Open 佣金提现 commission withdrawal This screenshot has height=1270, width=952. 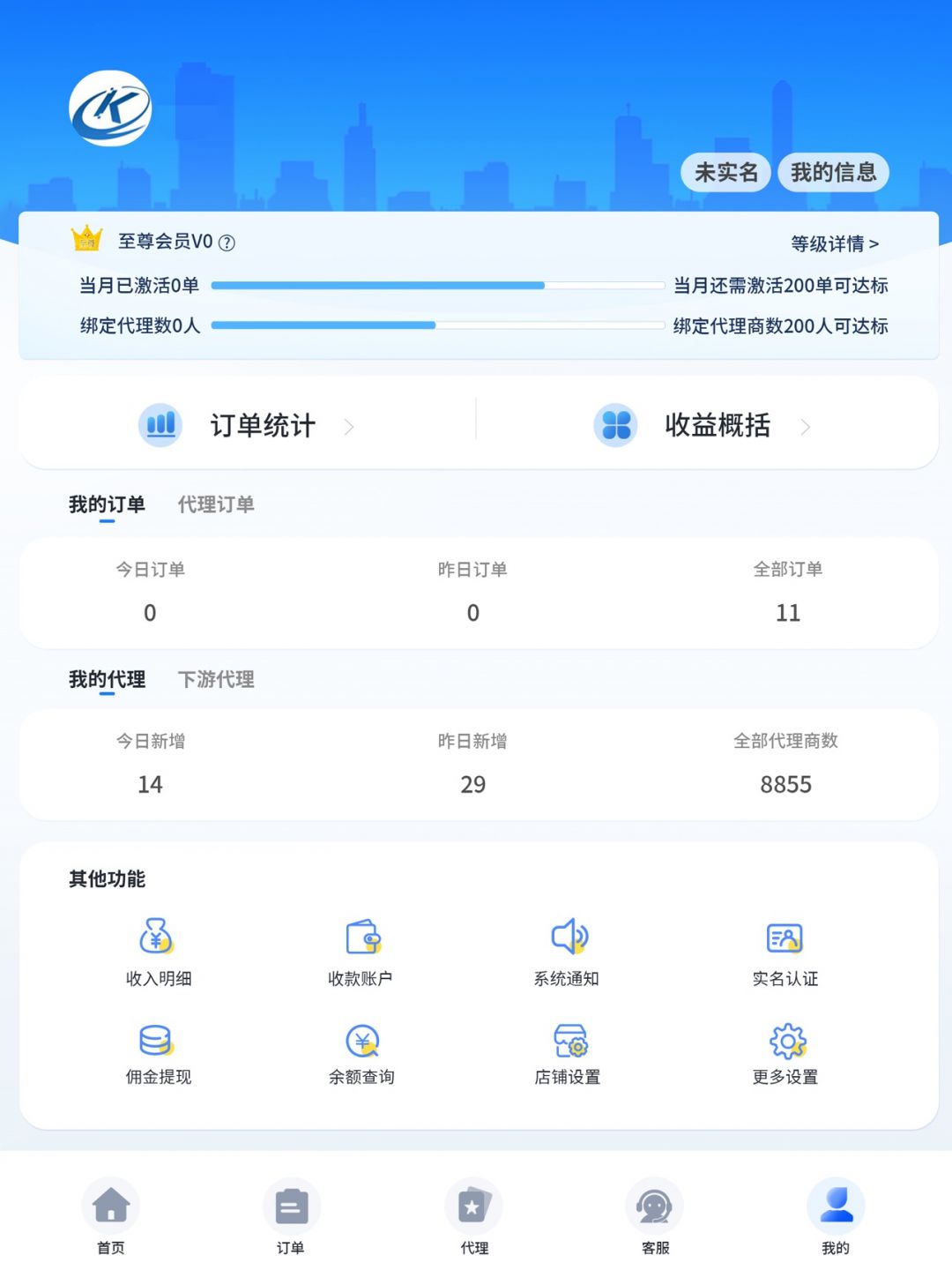pos(158,1053)
